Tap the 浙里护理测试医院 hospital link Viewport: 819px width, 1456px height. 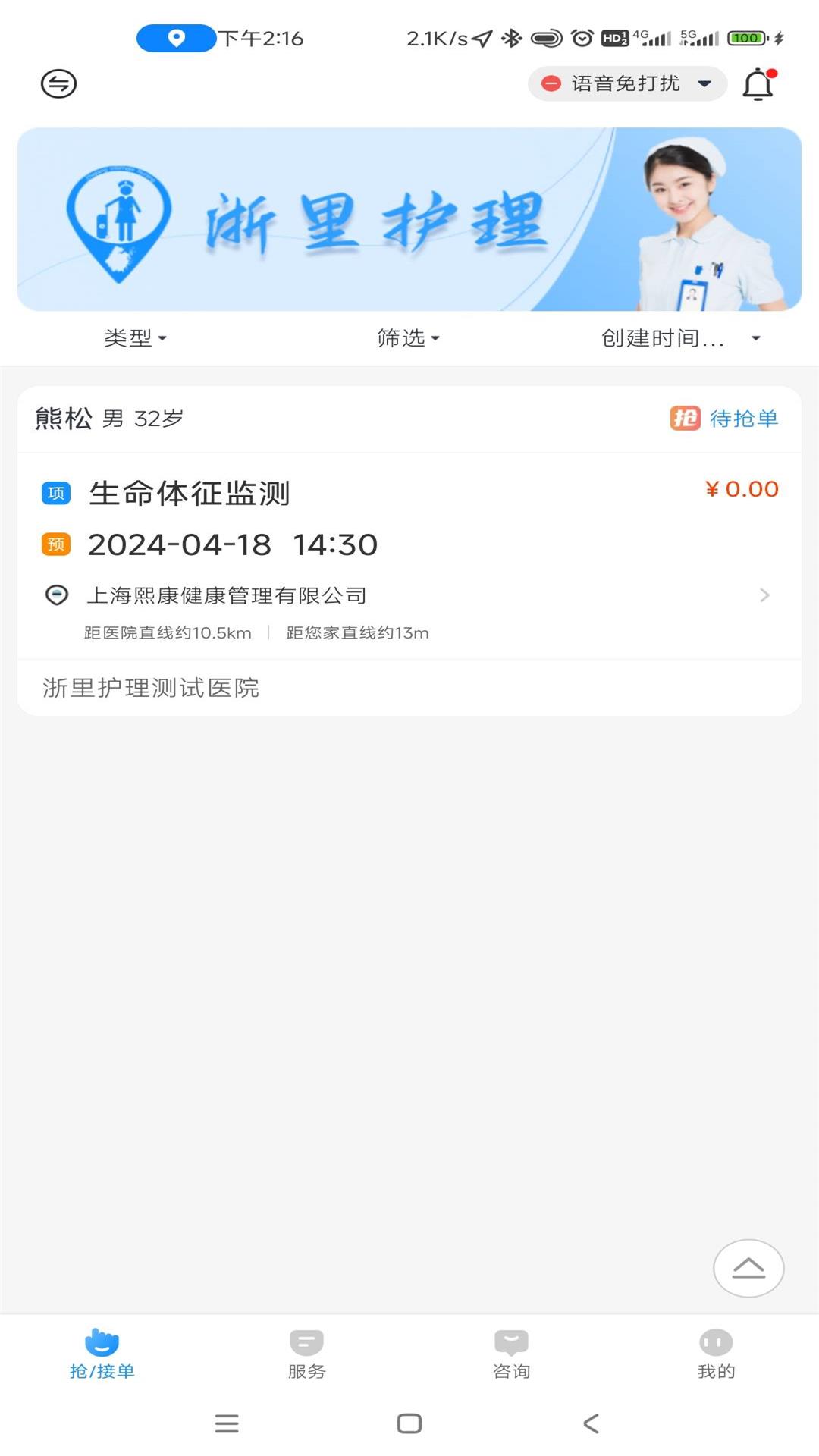click(x=149, y=689)
